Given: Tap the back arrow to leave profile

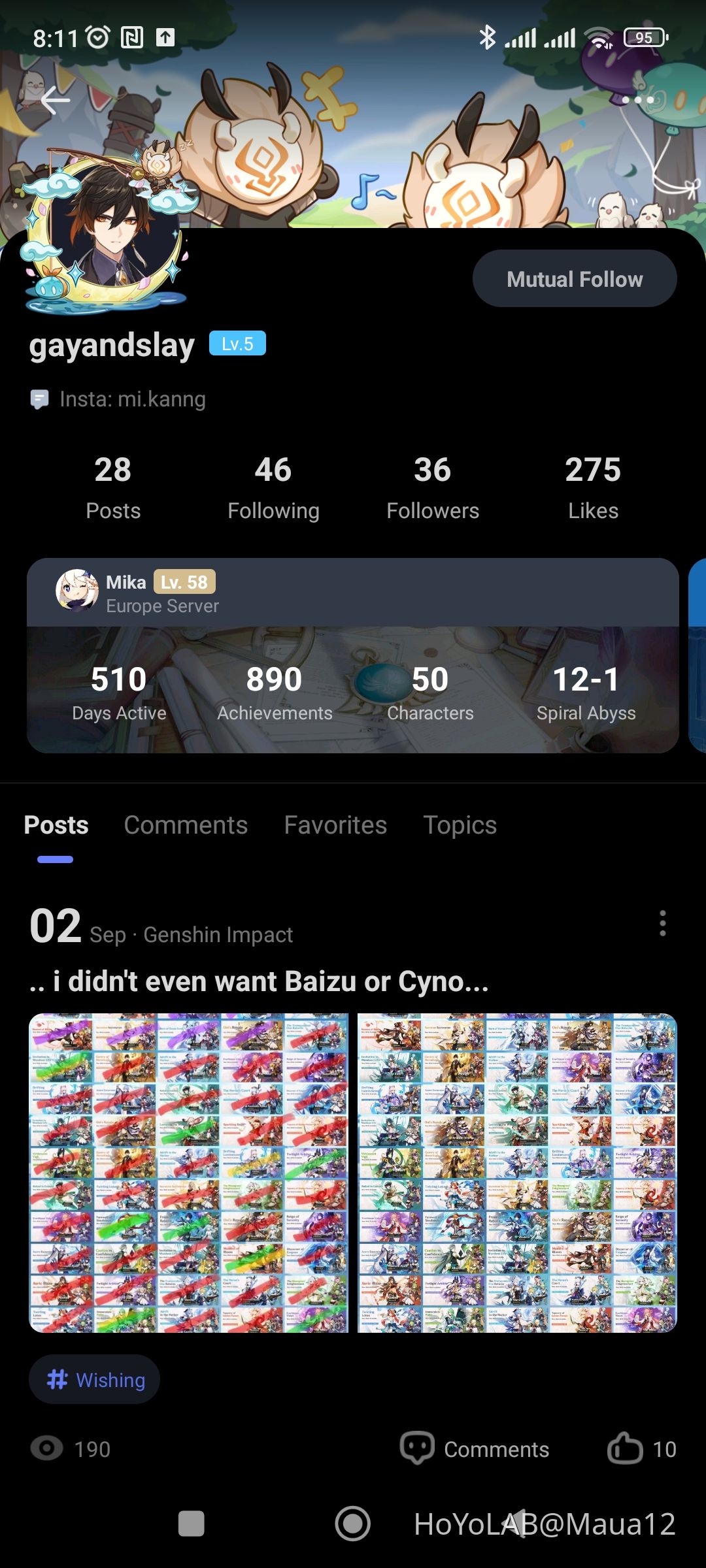Looking at the screenshot, I should 55,99.
